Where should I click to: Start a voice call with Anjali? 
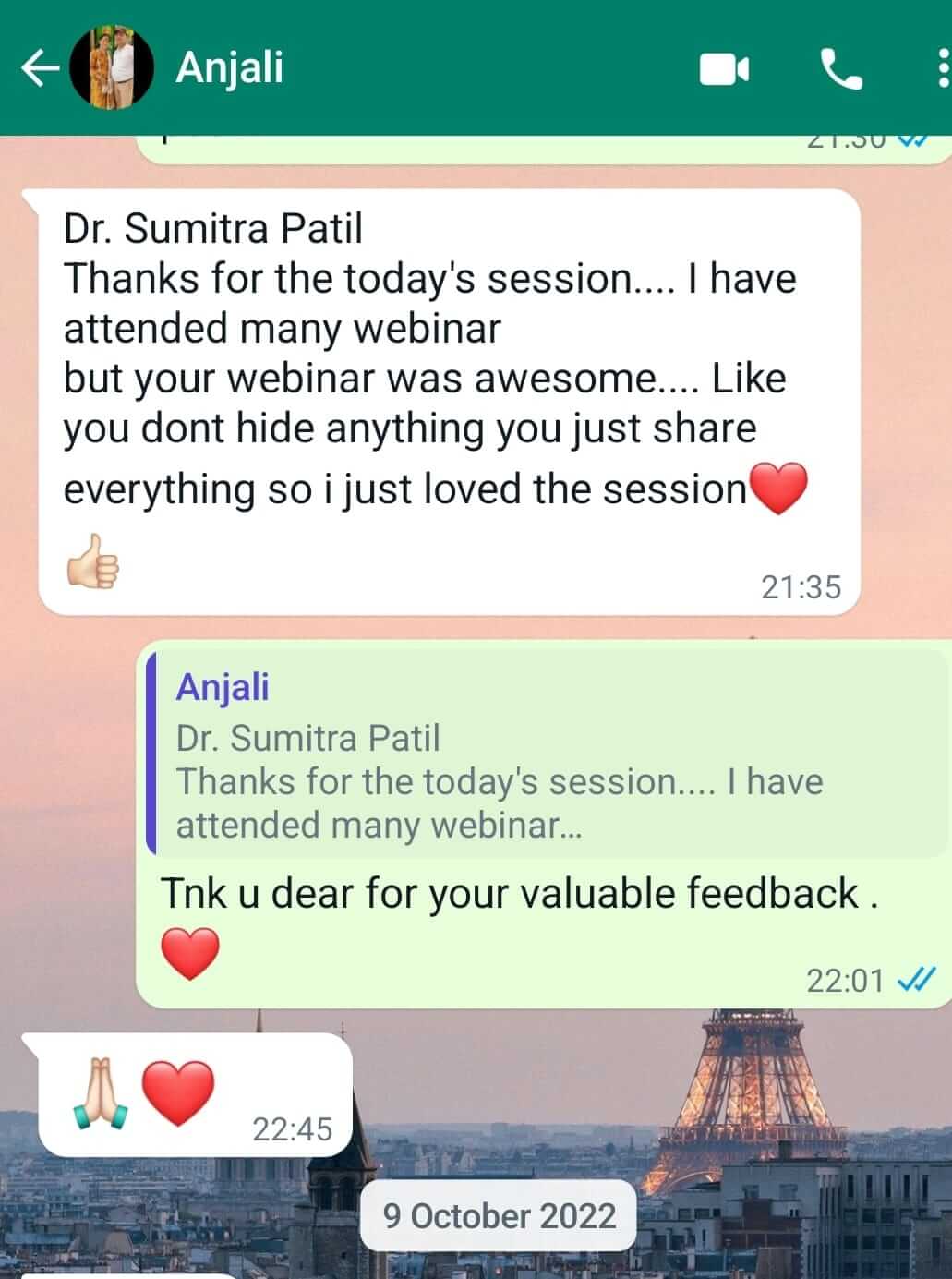click(840, 69)
